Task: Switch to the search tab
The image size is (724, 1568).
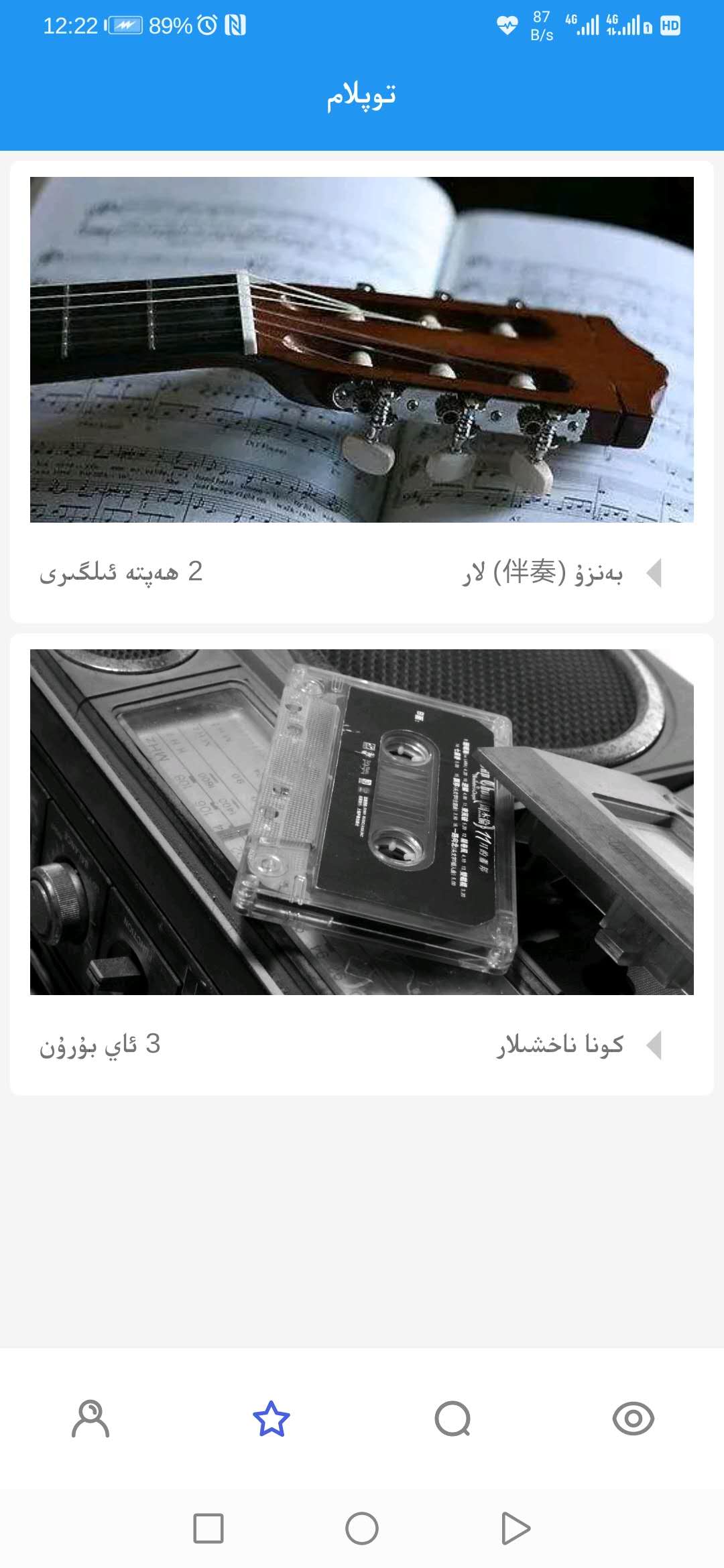Action: pos(452,1419)
